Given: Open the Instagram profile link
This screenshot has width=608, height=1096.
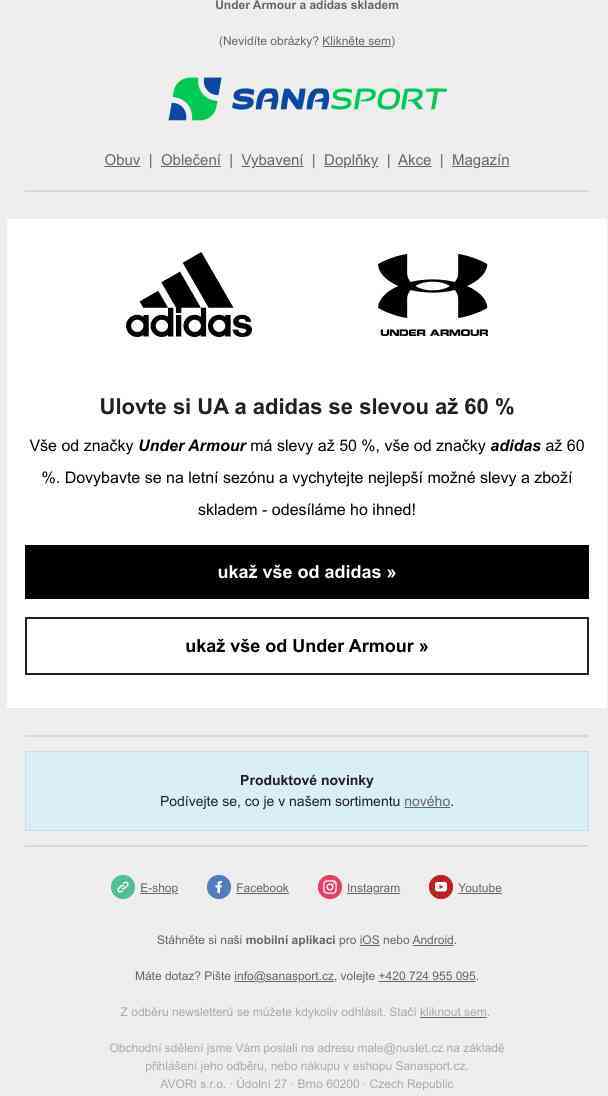Looking at the screenshot, I should (373, 888).
